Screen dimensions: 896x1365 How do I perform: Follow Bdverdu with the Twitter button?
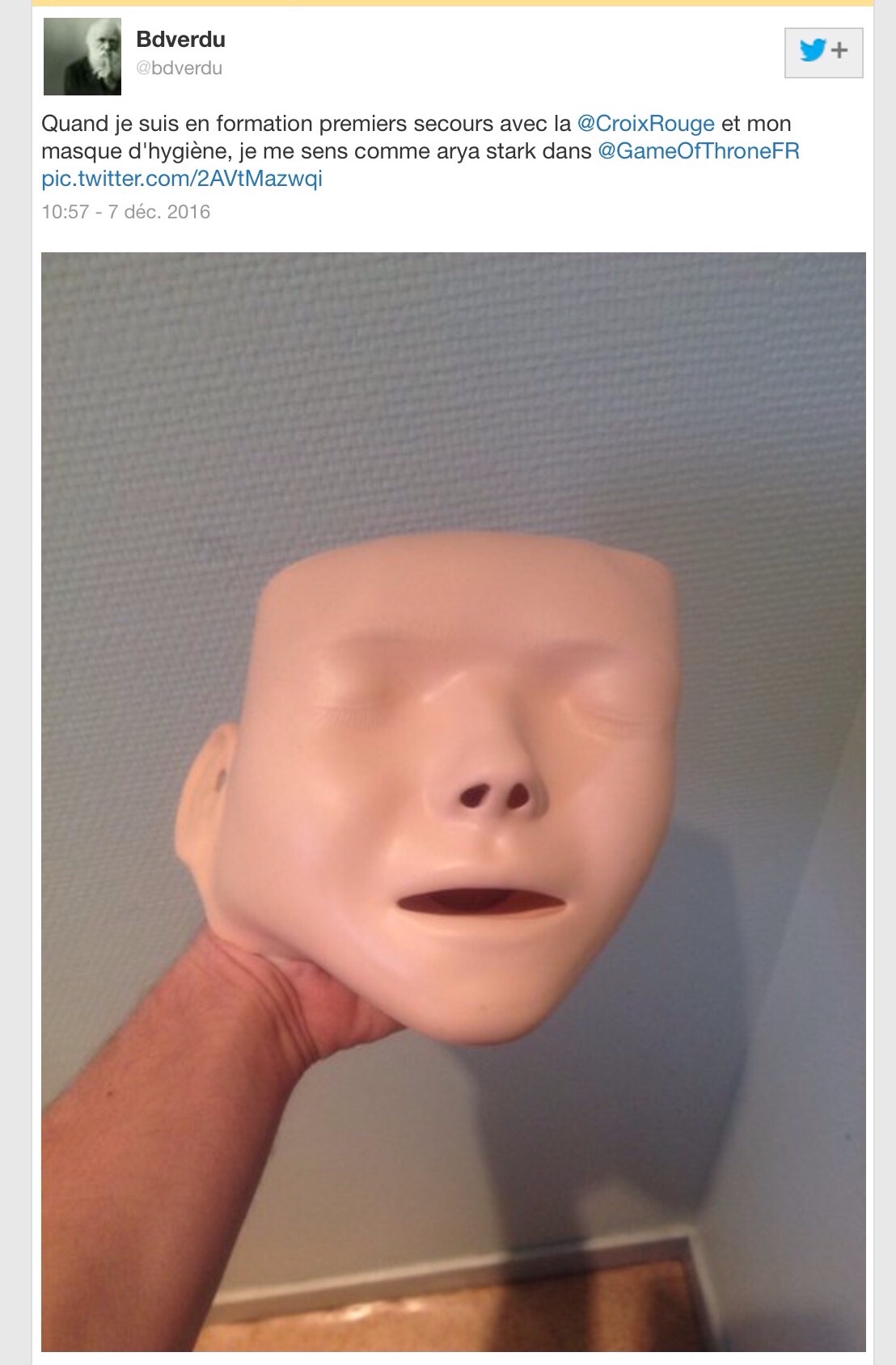point(823,53)
